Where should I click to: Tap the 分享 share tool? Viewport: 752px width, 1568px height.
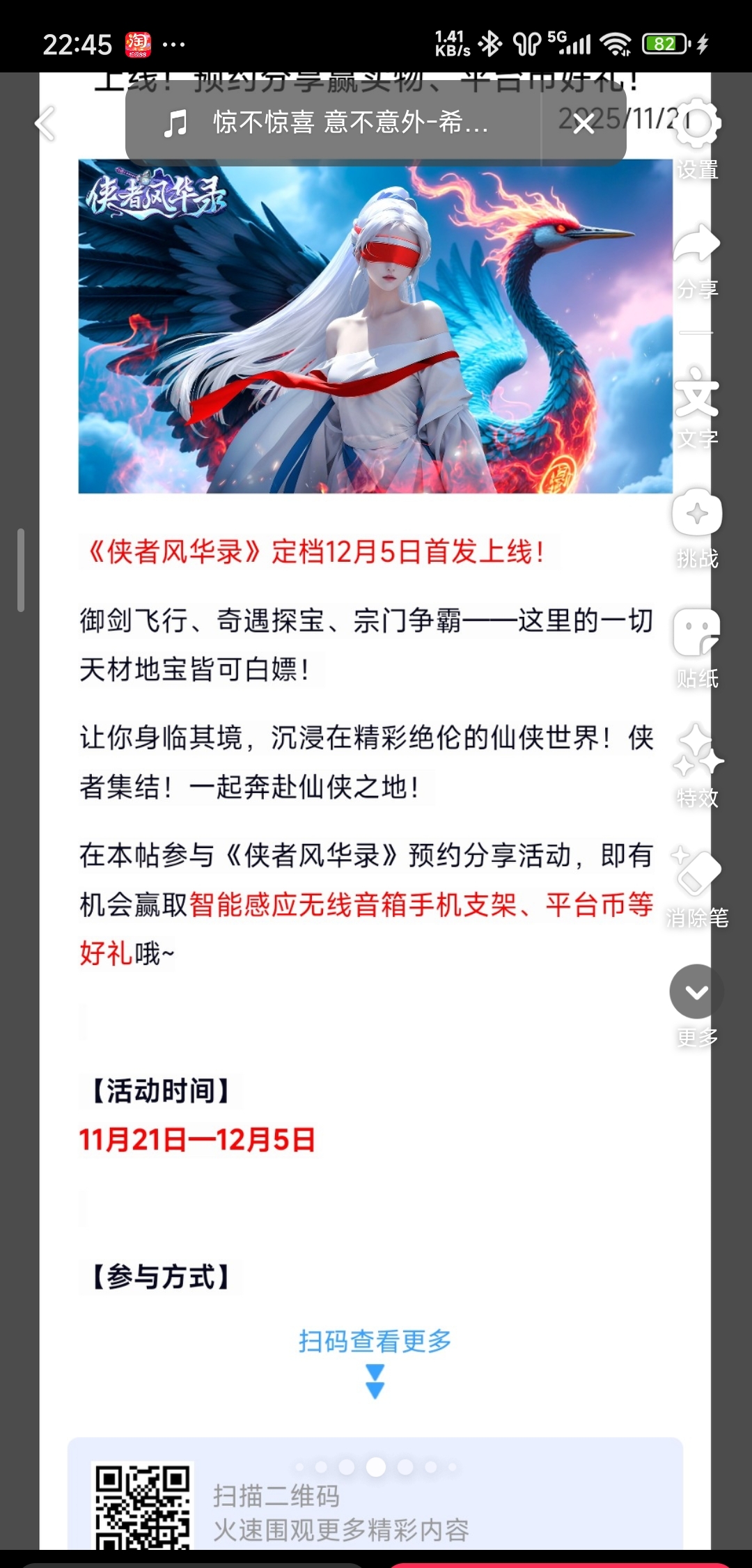click(697, 259)
